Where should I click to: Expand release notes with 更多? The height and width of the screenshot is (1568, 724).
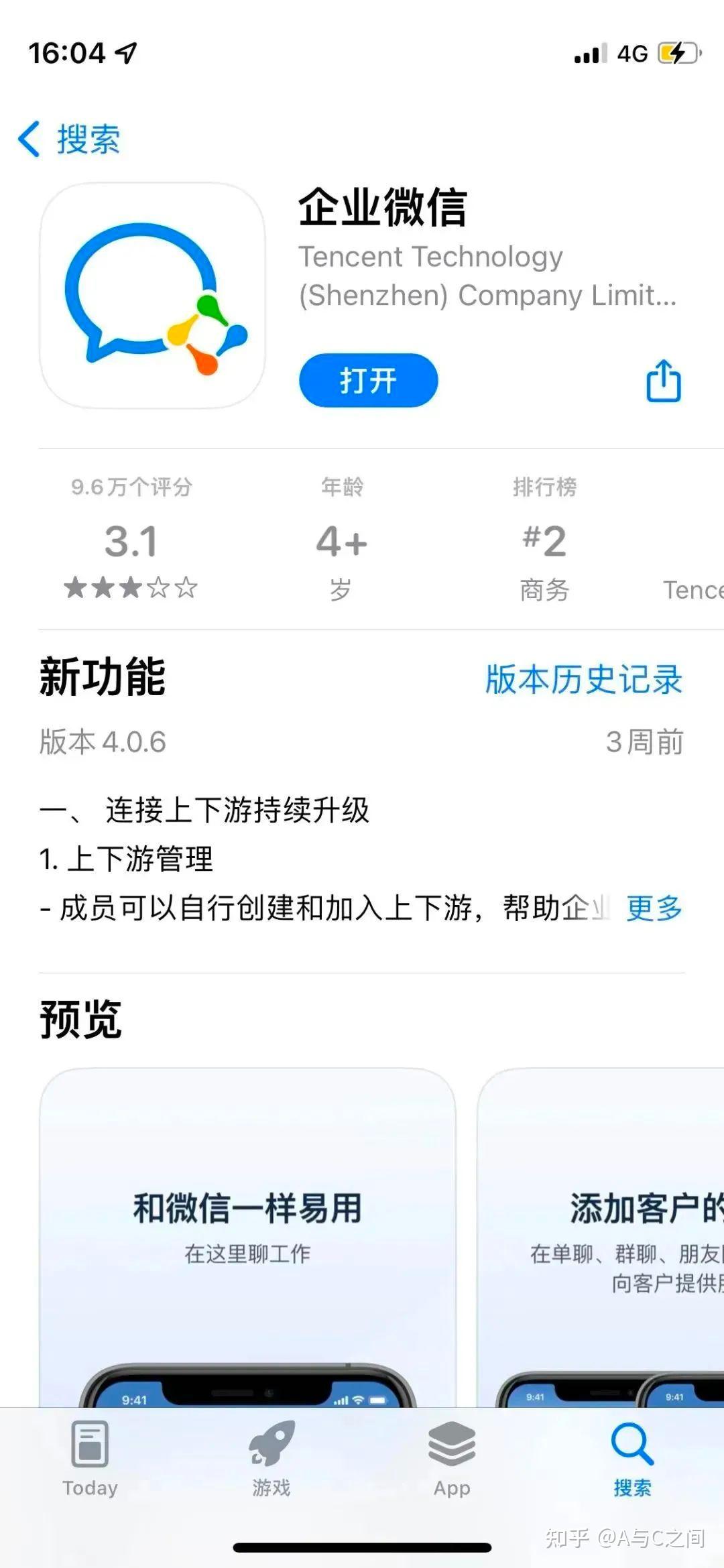654,908
